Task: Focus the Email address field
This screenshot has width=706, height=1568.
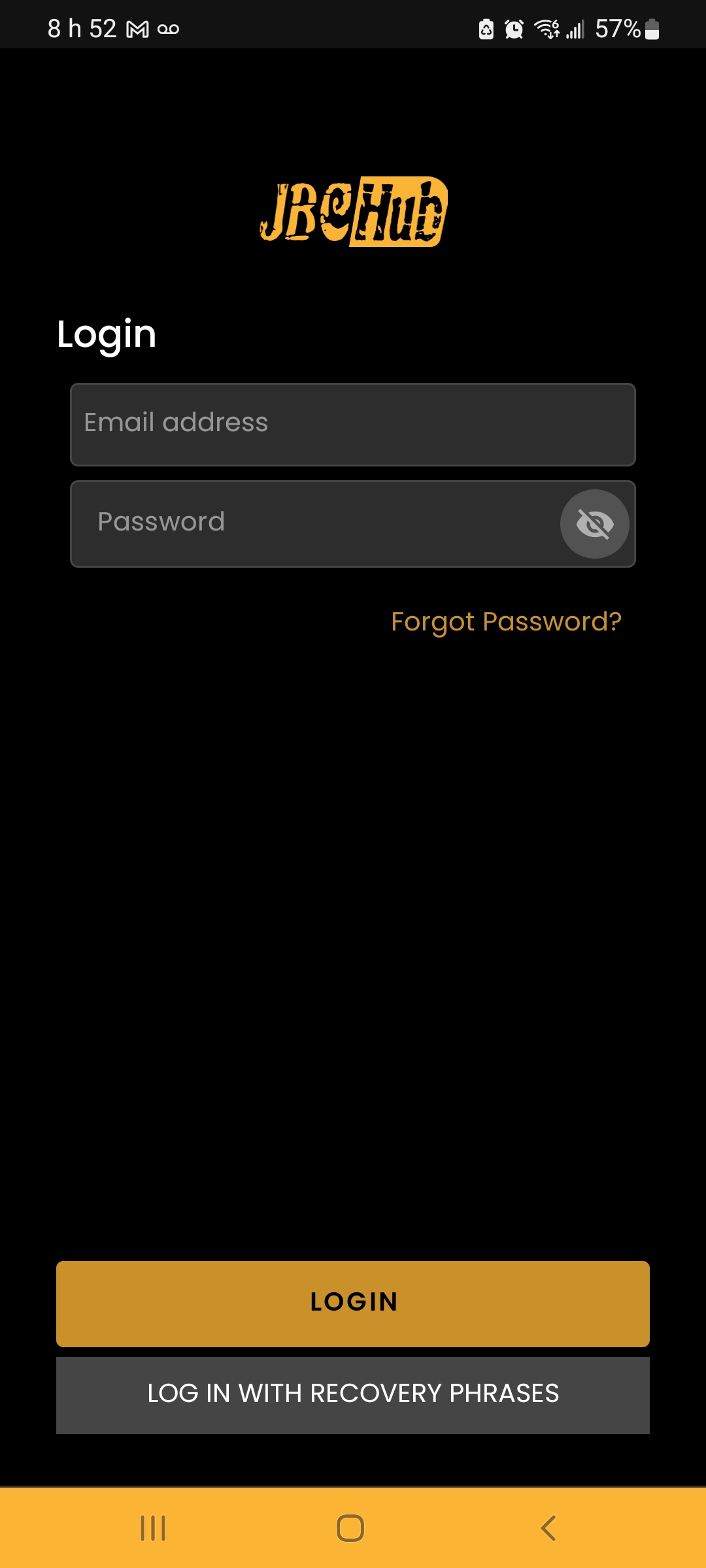Action: pyautogui.click(x=353, y=425)
